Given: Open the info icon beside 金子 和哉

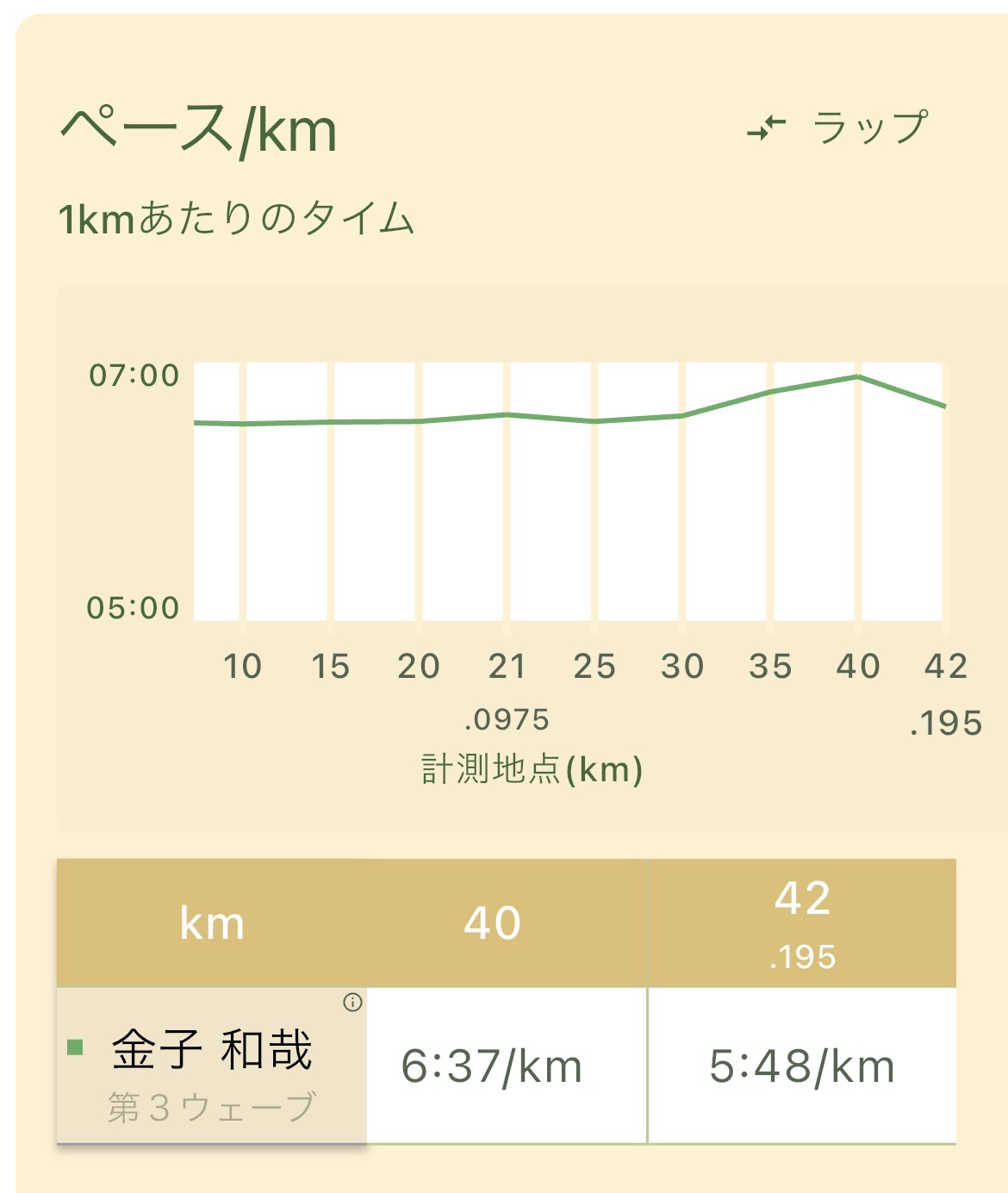Looking at the screenshot, I should point(352,1003).
